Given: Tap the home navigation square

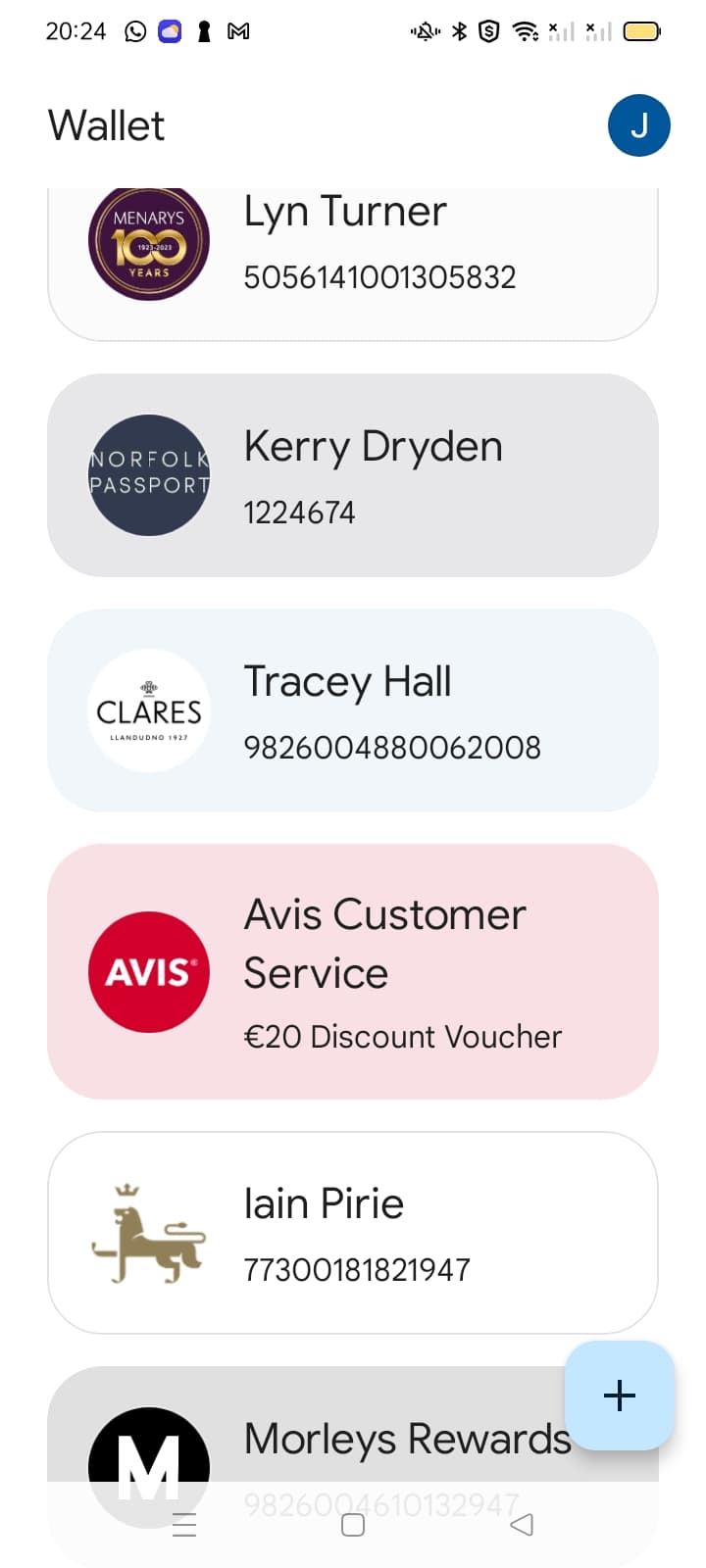Looking at the screenshot, I should pyautogui.click(x=353, y=1525).
